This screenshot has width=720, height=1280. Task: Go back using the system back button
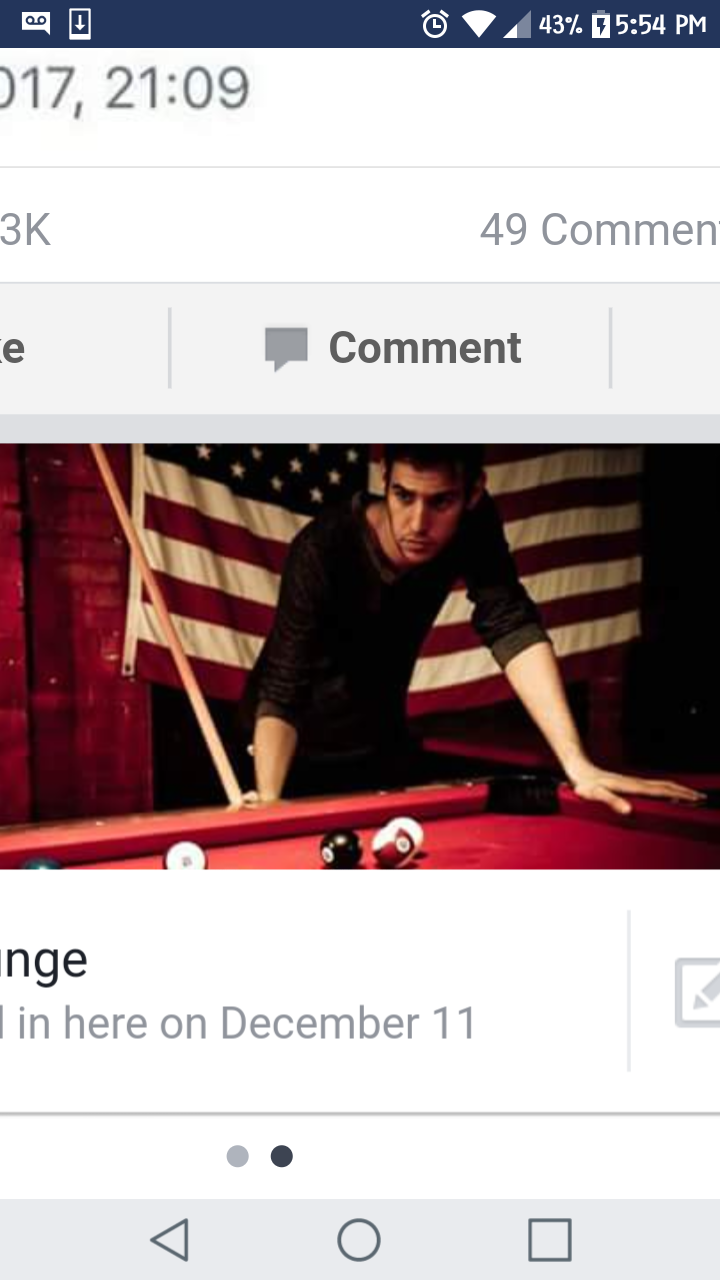169,1240
